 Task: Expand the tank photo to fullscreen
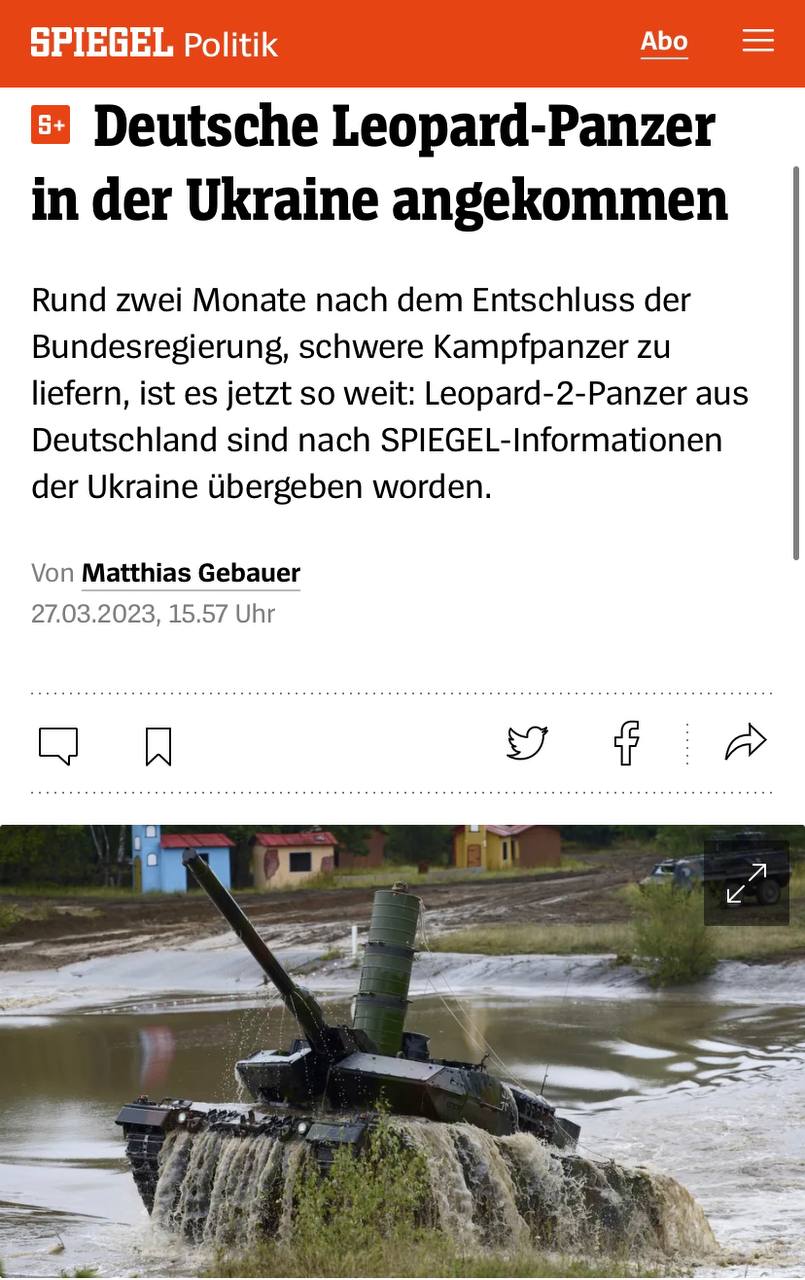[x=746, y=883]
